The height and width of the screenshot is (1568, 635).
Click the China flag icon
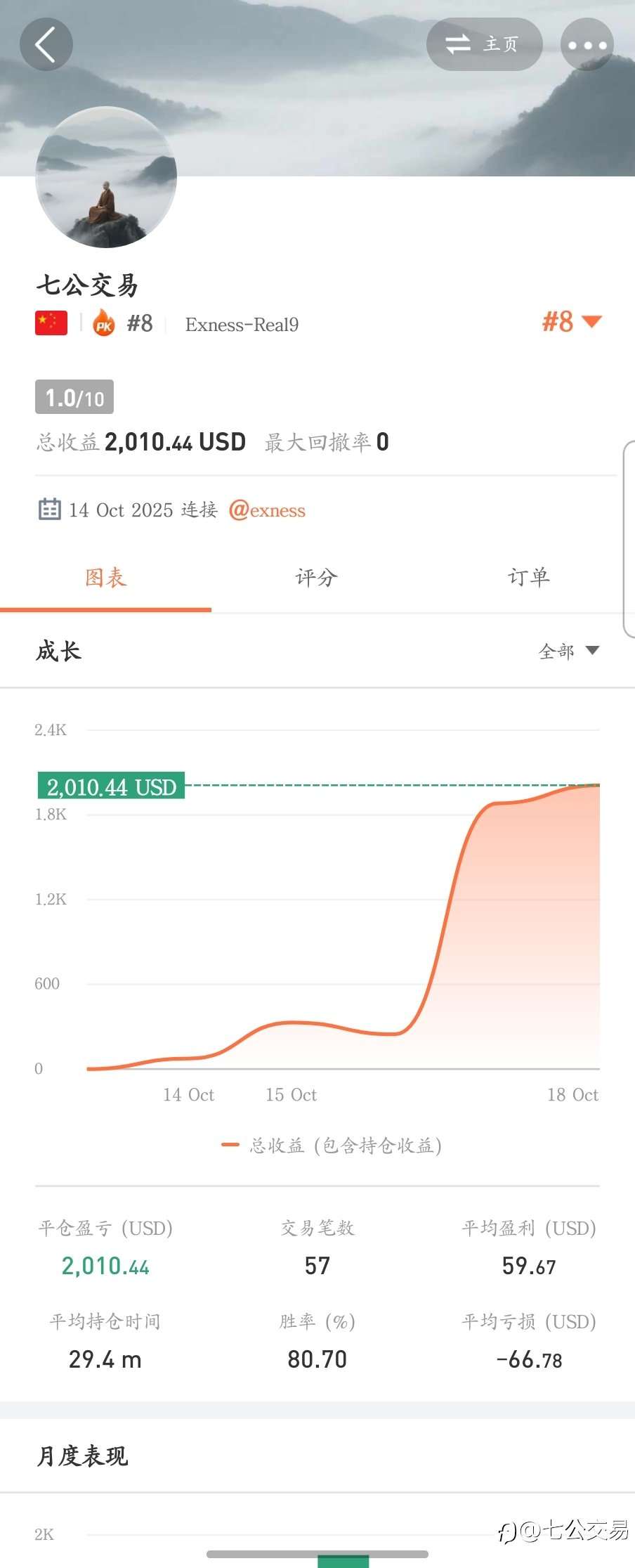(x=50, y=323)
